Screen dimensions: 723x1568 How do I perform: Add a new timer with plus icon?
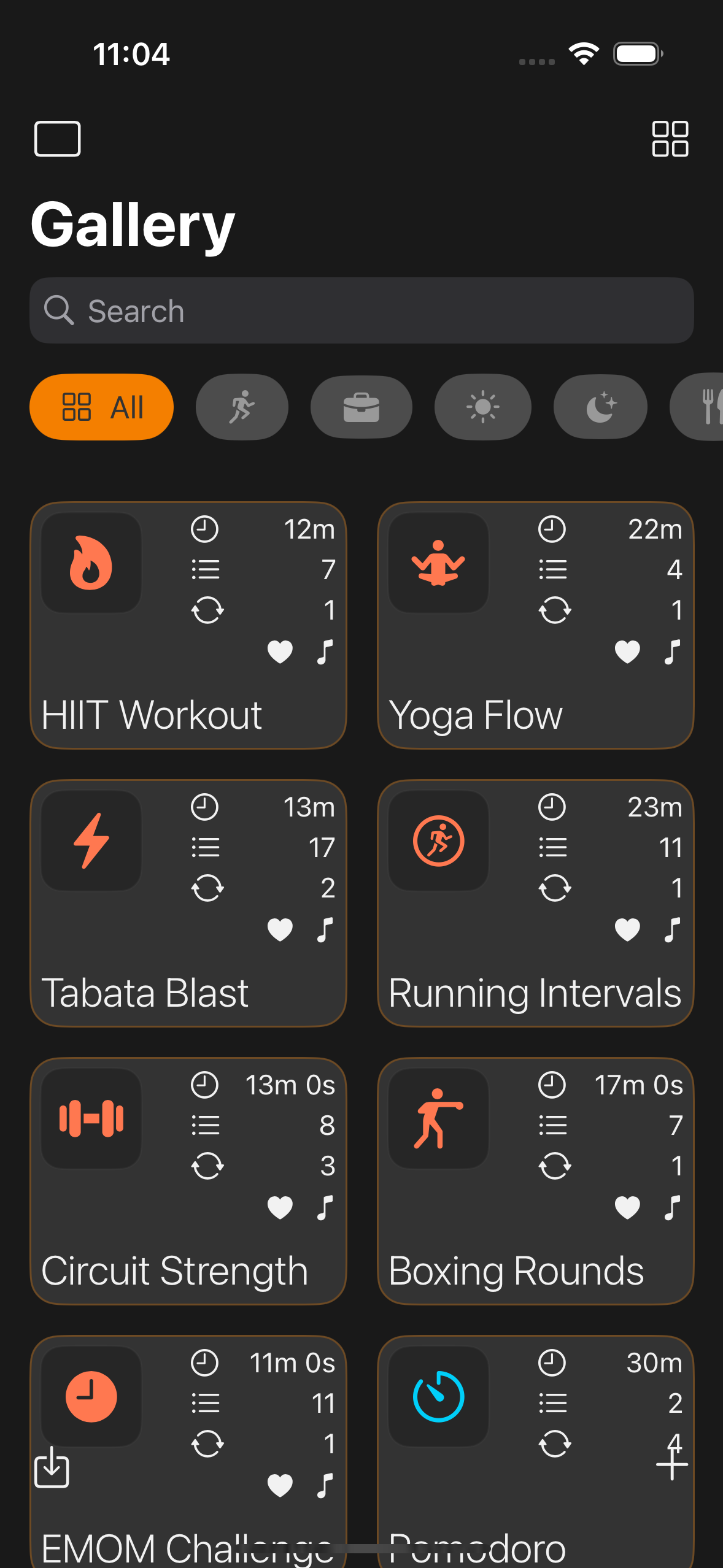click(671, 1465)
